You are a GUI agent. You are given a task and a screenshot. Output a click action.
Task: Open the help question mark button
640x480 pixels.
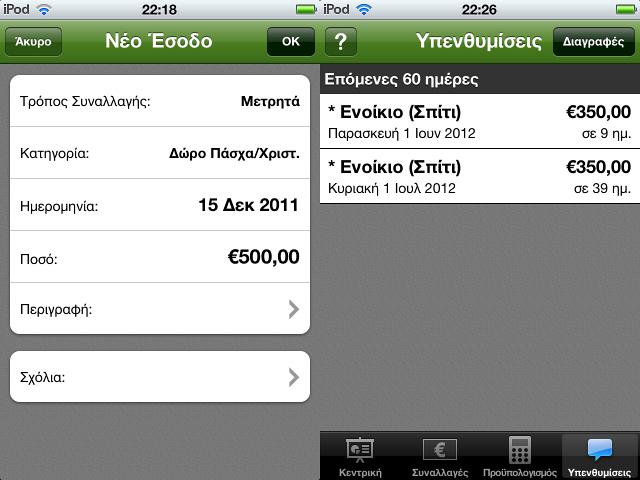343,43
